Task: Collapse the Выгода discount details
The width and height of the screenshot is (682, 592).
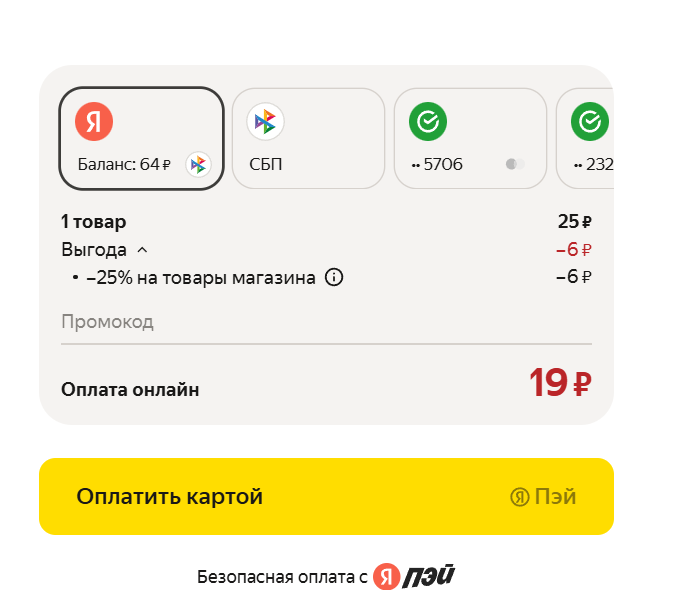Action: [141, 250]
